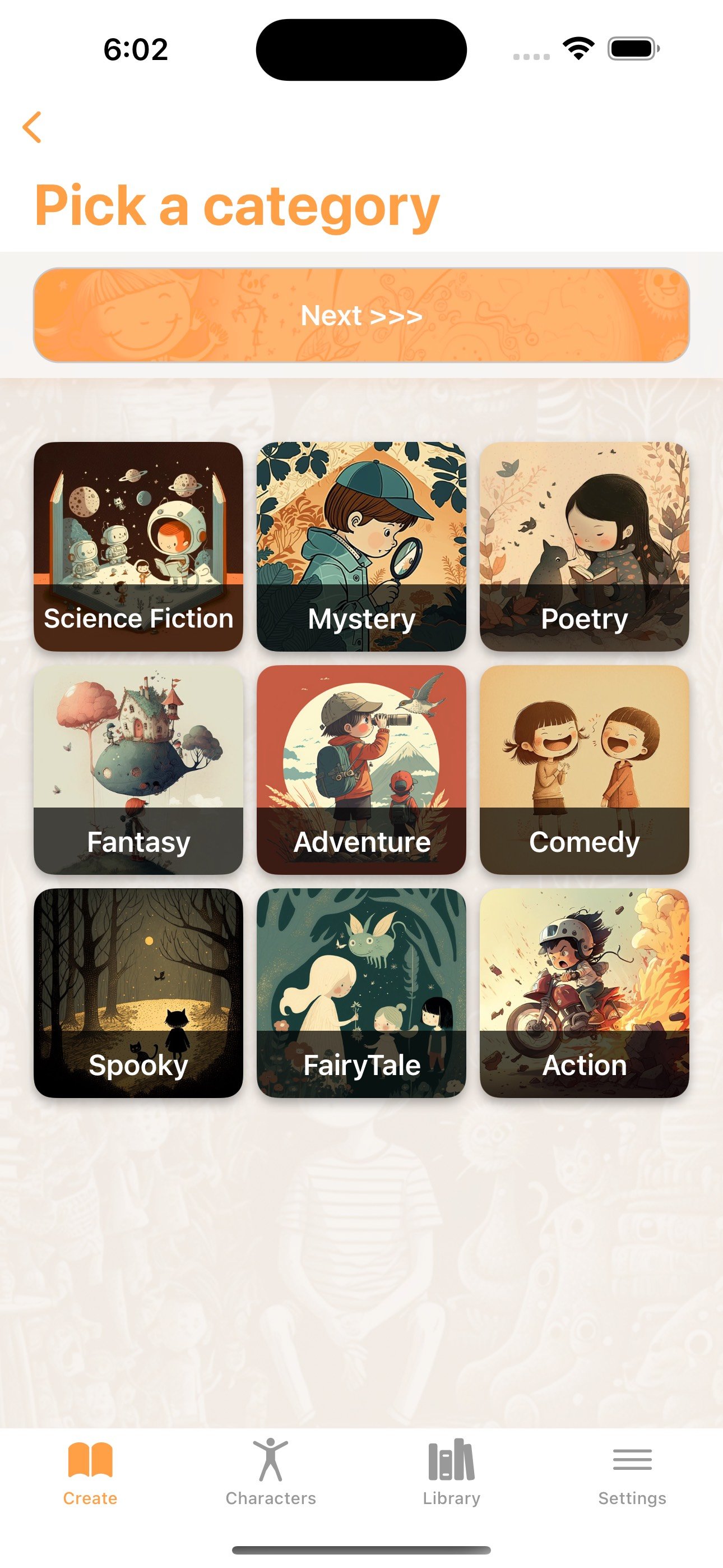Tap the Next >>> button
Viewport: 723px width, 1568px height.
[361, 315]
